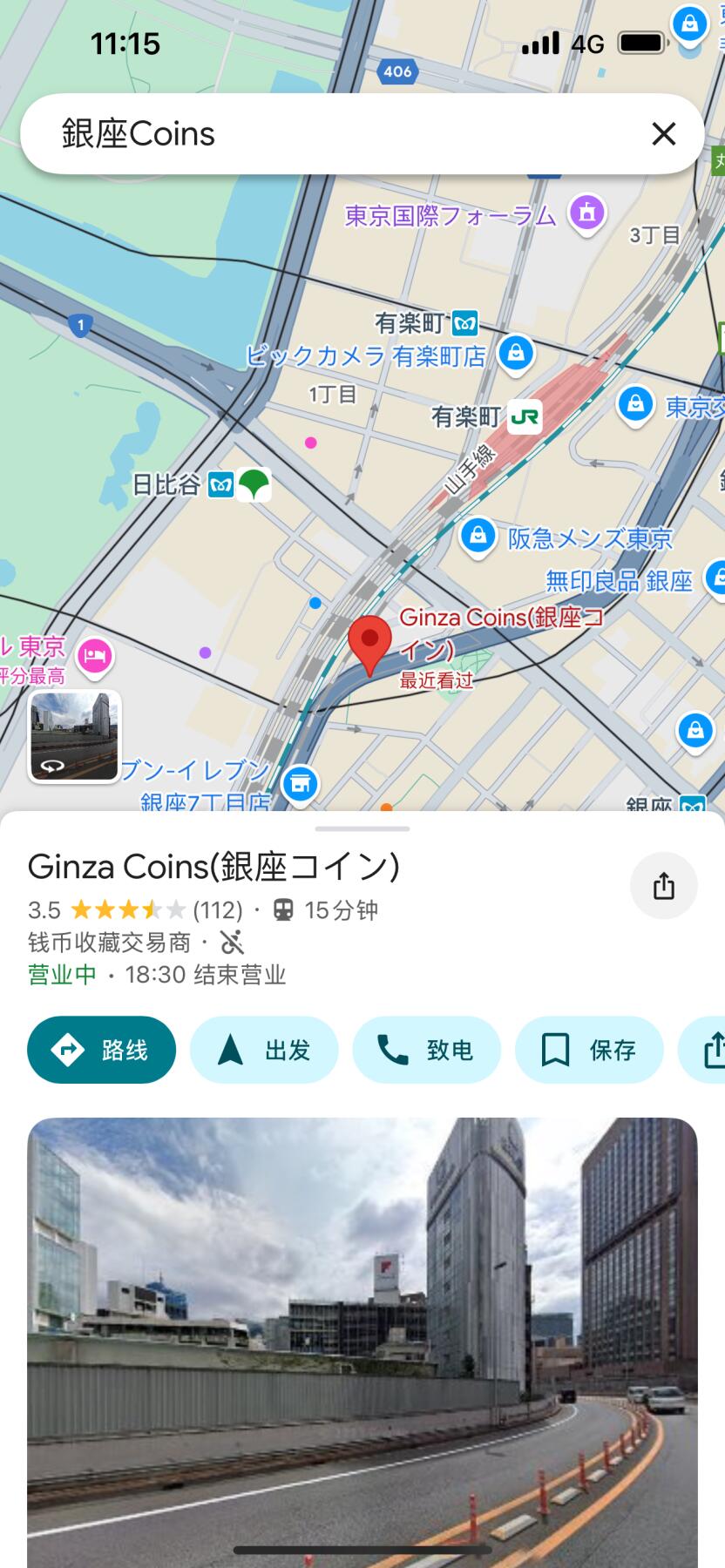Open the large street photo of Ginza Coins
Image resolution: width=725 pixels, height=1568 pixels.
pos(362,1342)
